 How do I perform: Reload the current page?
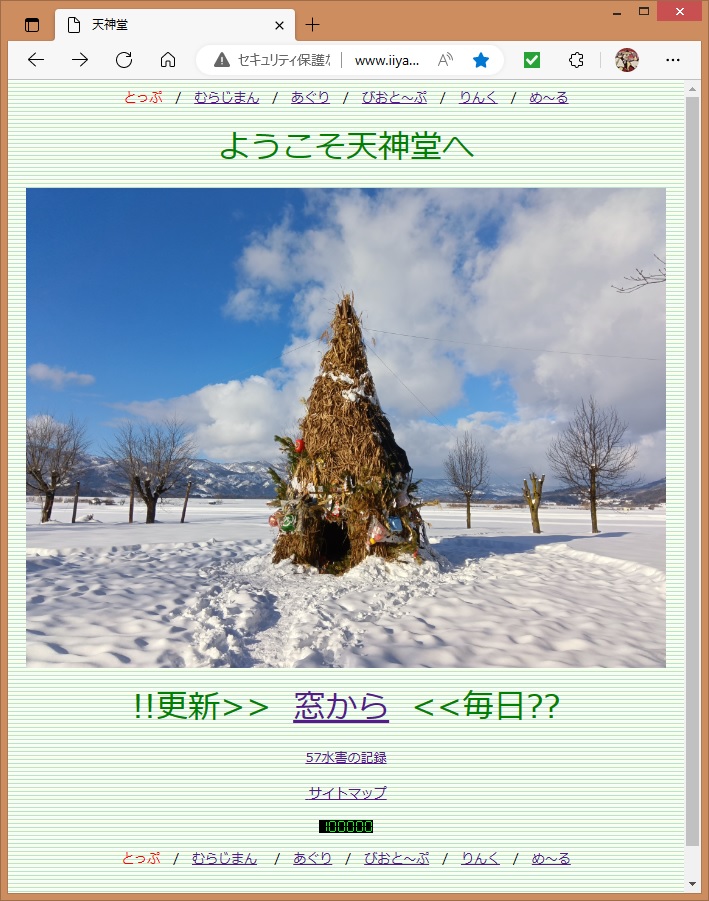point(124,60)
